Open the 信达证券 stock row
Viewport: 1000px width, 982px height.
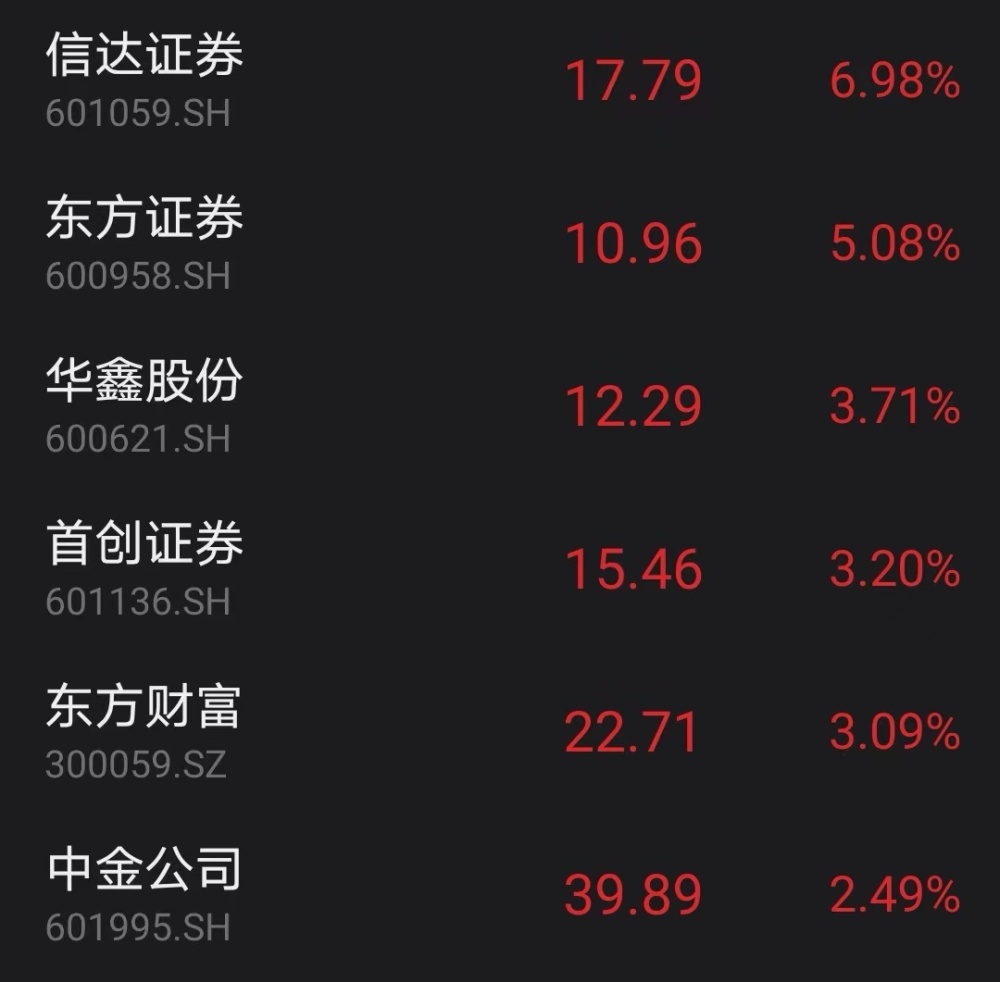pyautogui.click(x=145, y=57)
